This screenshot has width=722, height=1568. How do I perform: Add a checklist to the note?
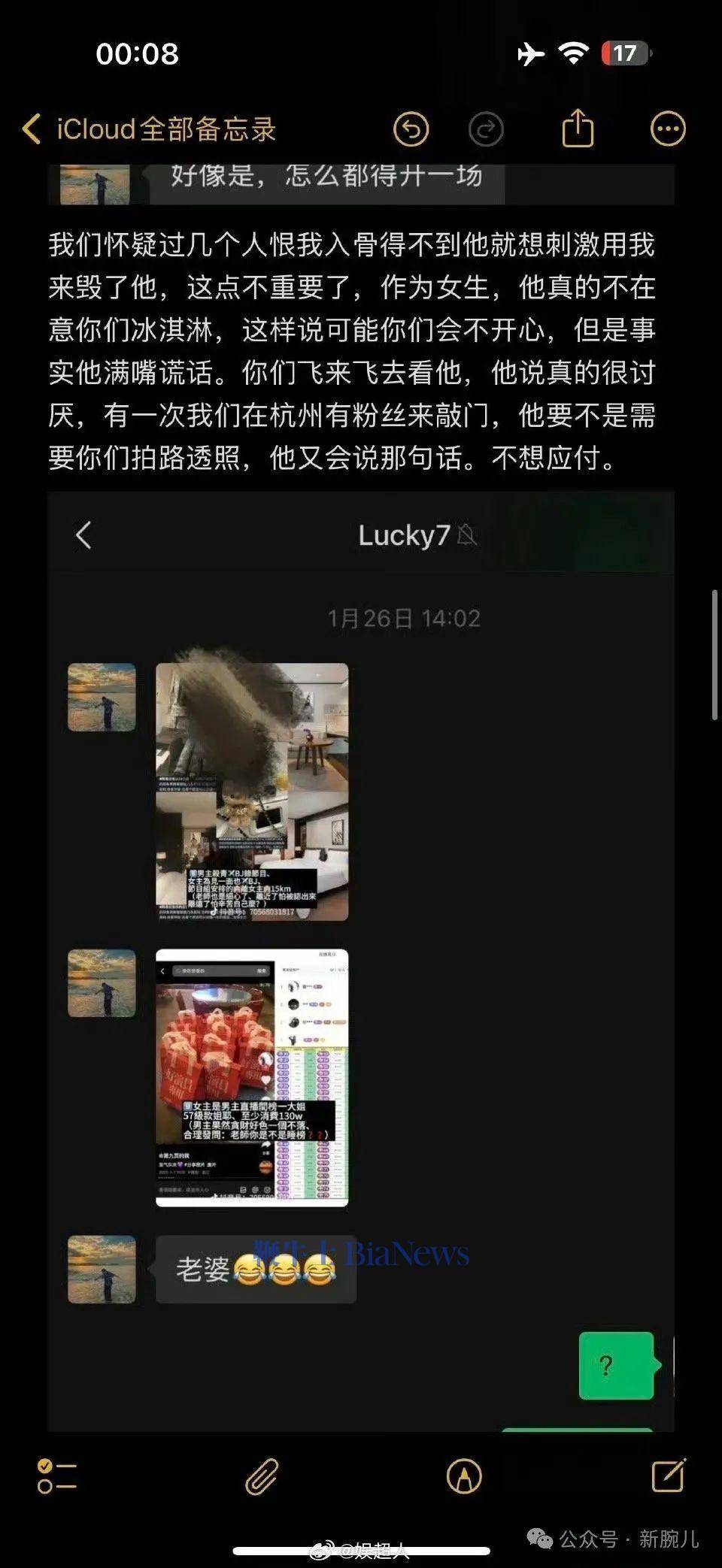pos(57,1476)
